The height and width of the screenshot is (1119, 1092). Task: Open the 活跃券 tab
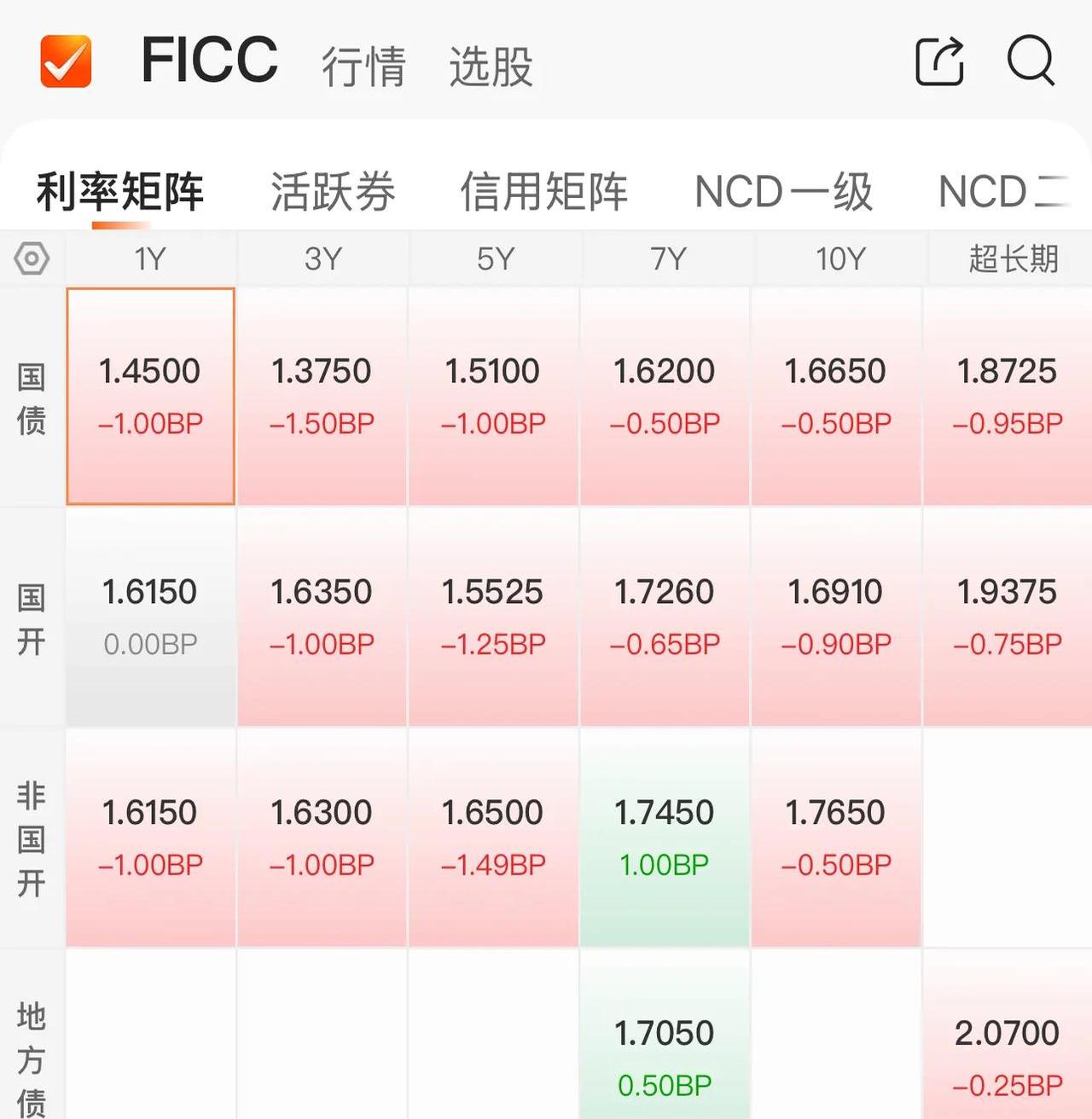pos(333,191)
